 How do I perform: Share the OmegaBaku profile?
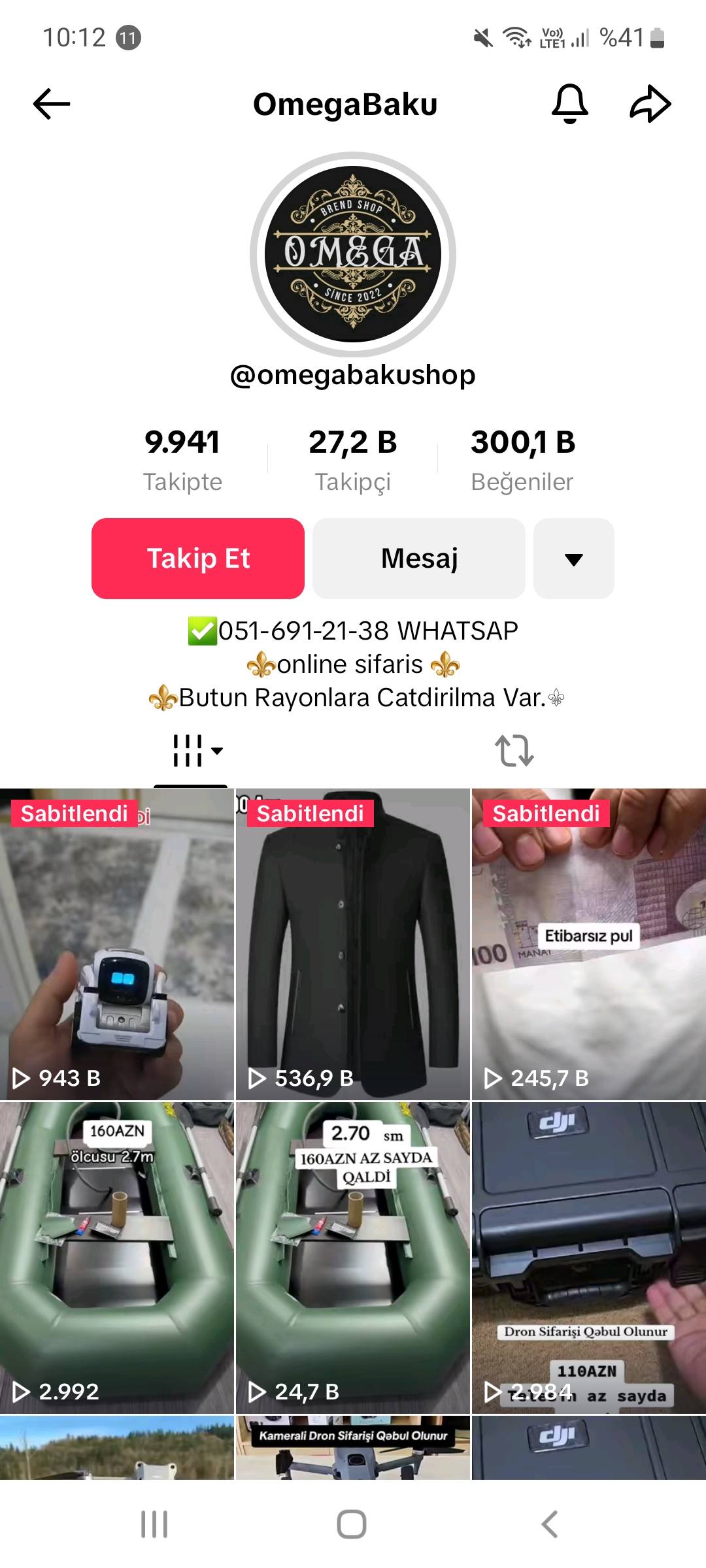[650, 104]
